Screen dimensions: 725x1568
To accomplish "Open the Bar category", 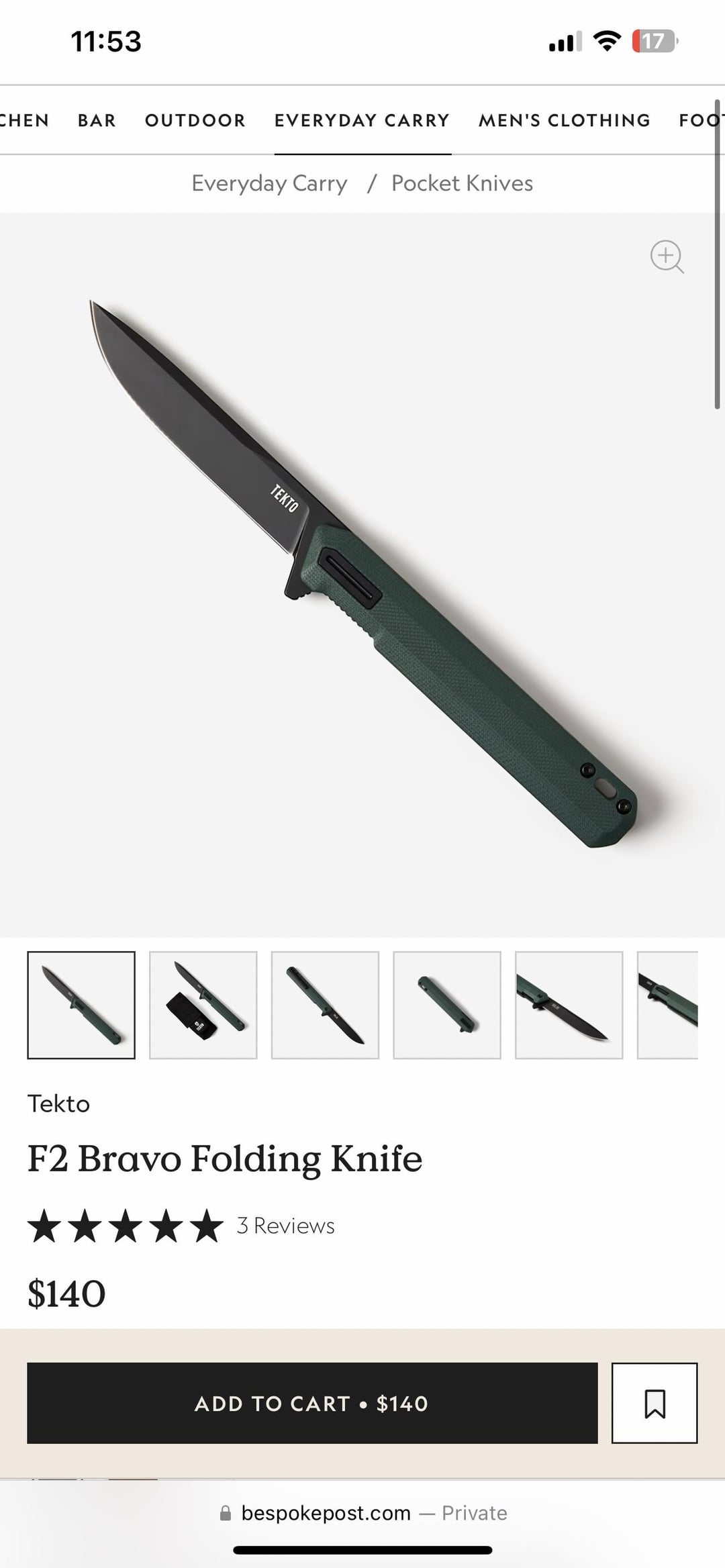I will [97, 120].
